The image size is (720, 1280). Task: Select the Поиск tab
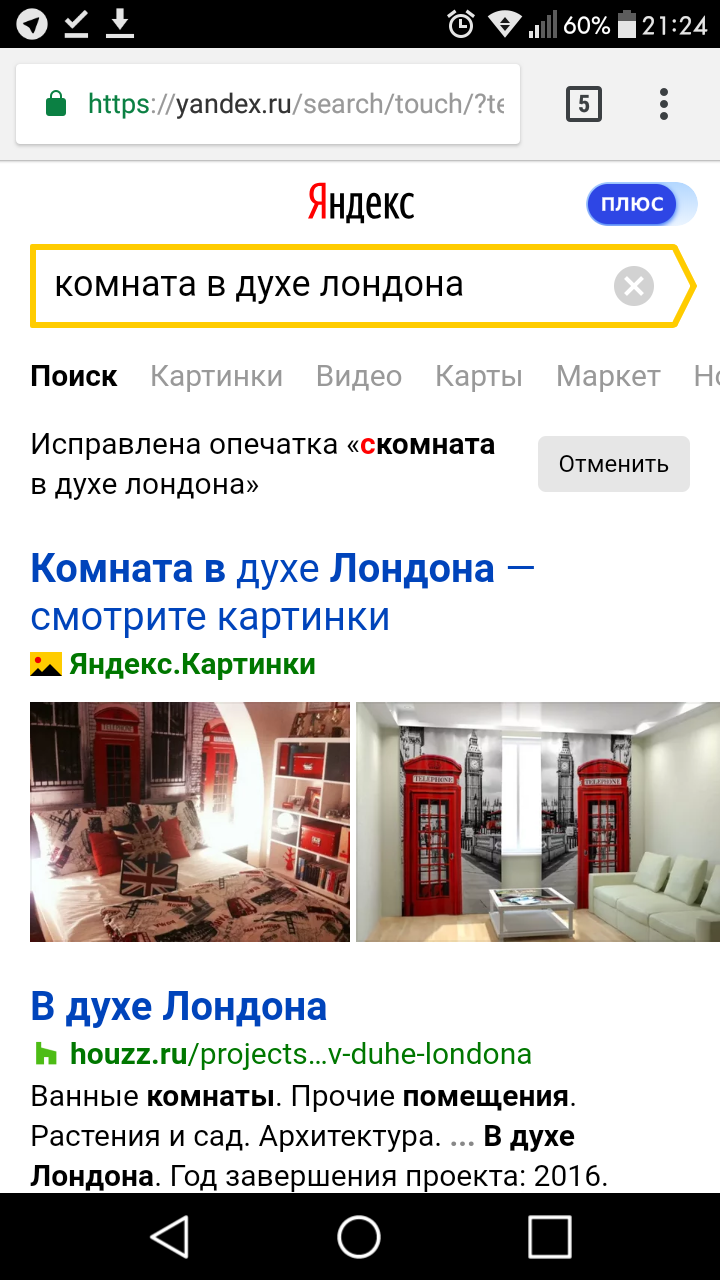(74, 376)
